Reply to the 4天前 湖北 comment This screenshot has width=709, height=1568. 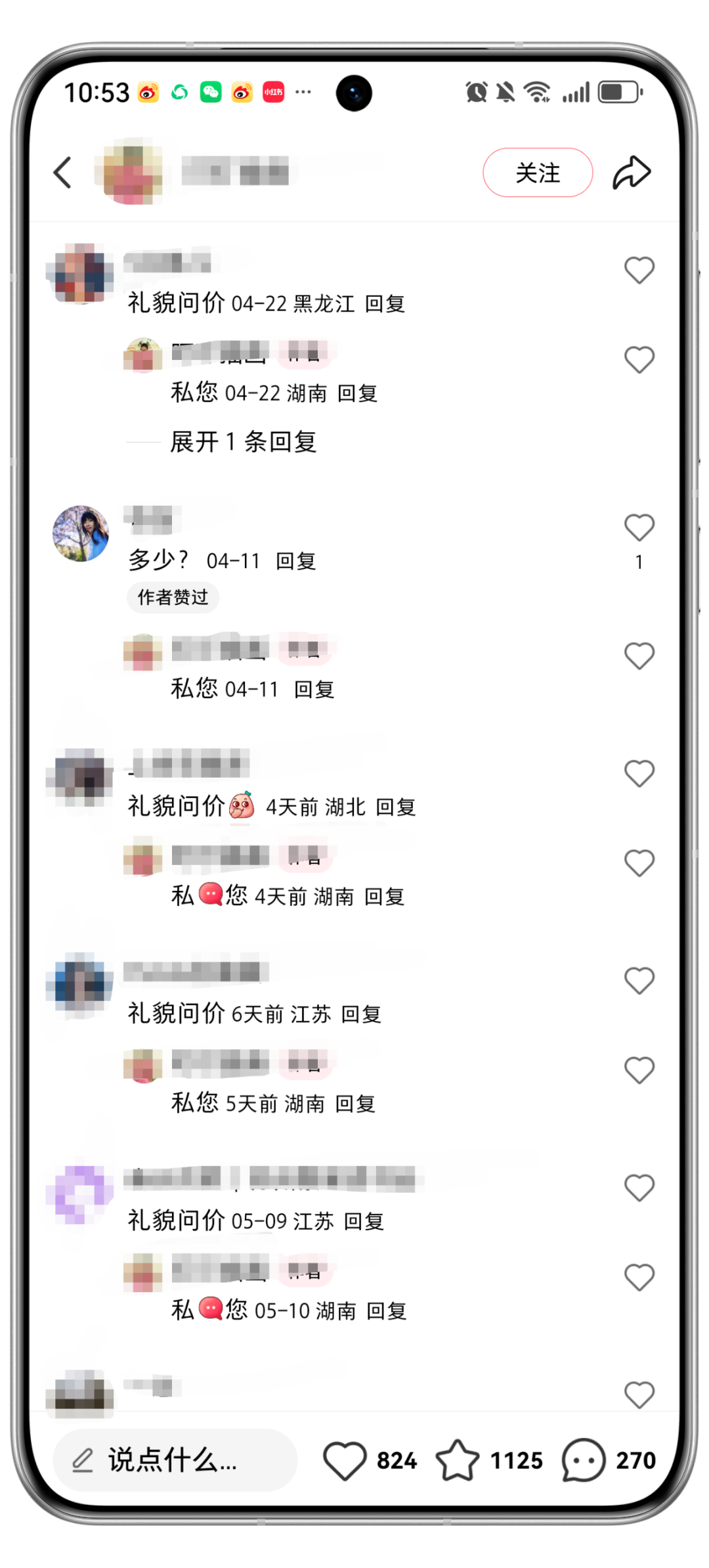[396, 807]
